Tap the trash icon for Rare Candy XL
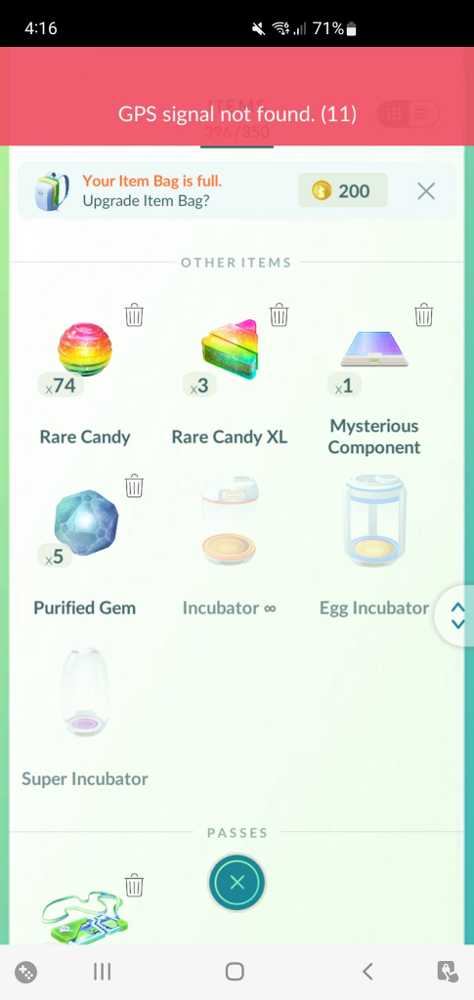The height and width of the screenshot is (1000, 474). click(279, 314)
